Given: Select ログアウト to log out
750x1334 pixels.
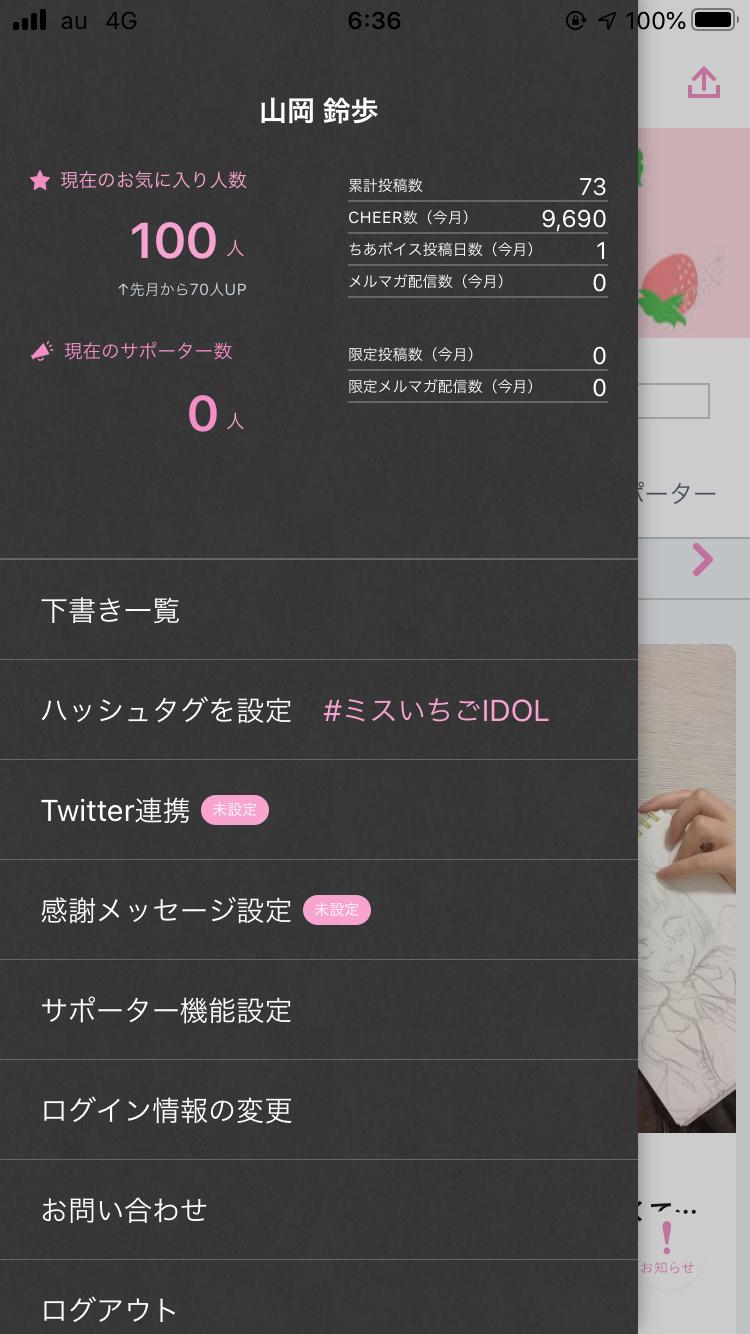Looking at the screenshot, I should click(x=110, y=1308).
